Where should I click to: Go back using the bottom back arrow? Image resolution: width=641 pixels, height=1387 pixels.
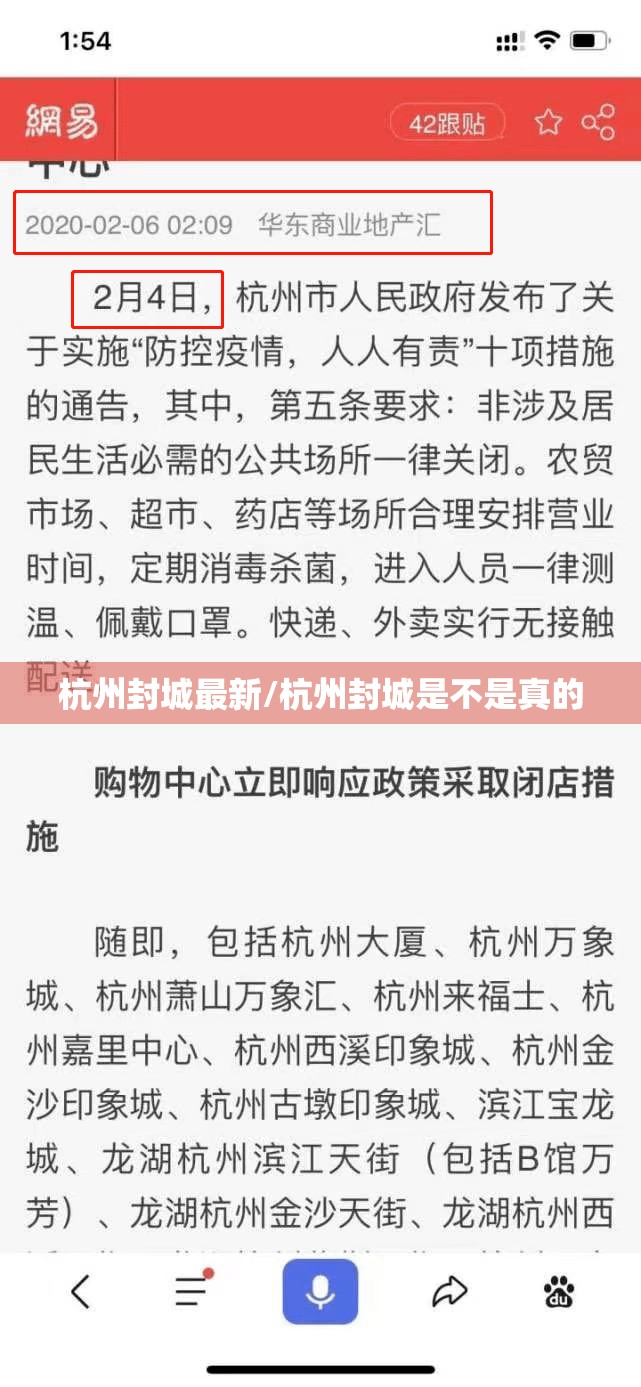pyautogui.click(x=80, y=1292)
